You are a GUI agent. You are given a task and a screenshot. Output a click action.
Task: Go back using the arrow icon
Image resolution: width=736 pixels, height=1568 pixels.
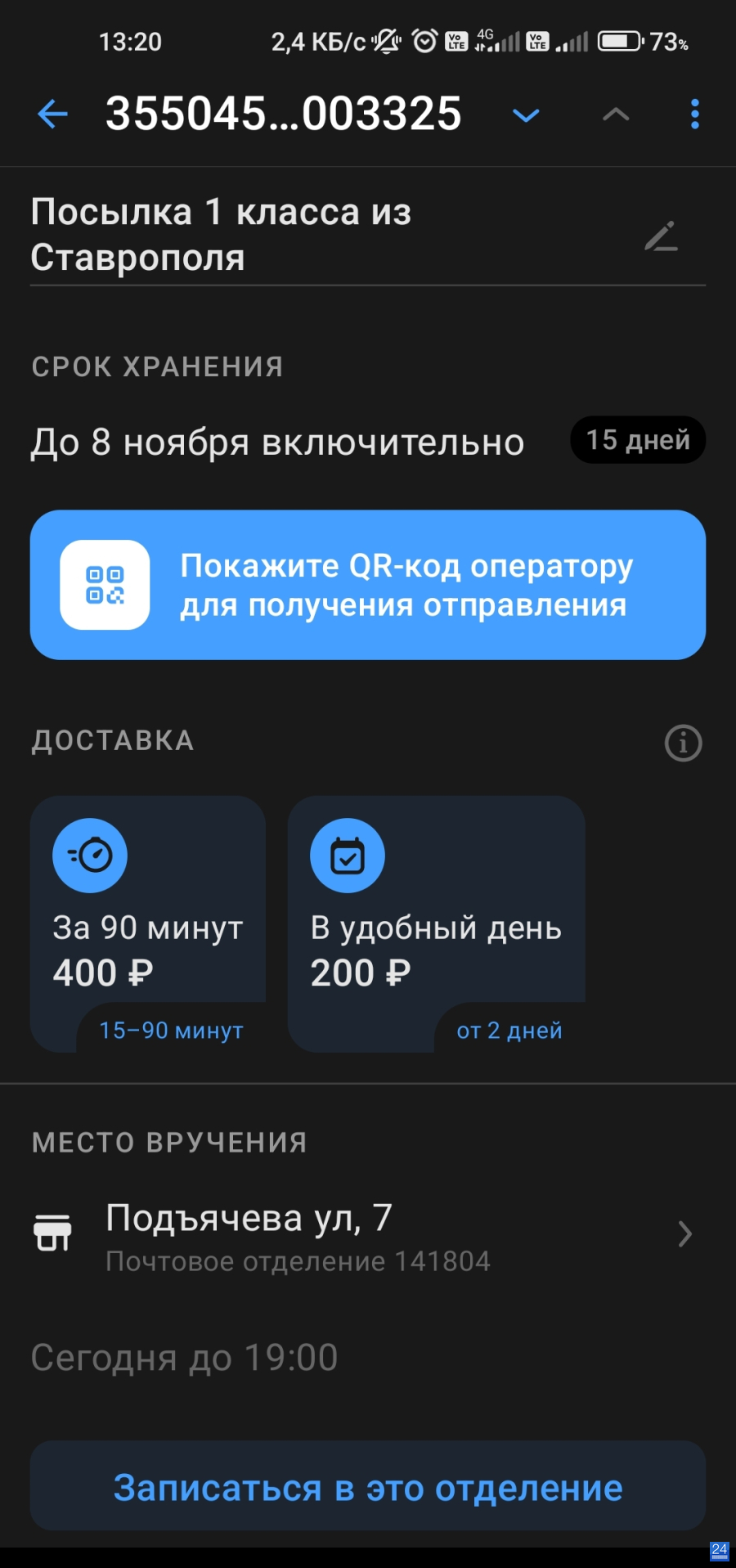coord(52,114)
